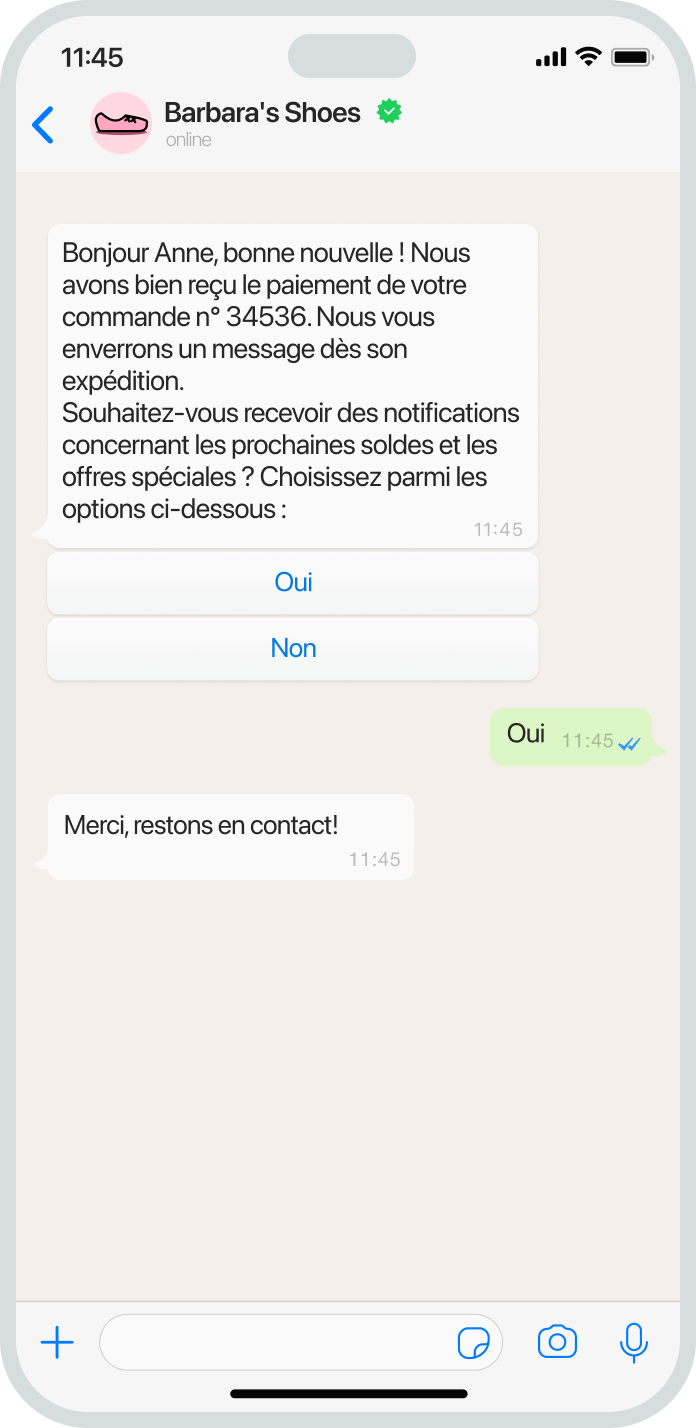The image size is (696, 1428).
Task: Open the sticker picker
Action: coord(473,1343)
